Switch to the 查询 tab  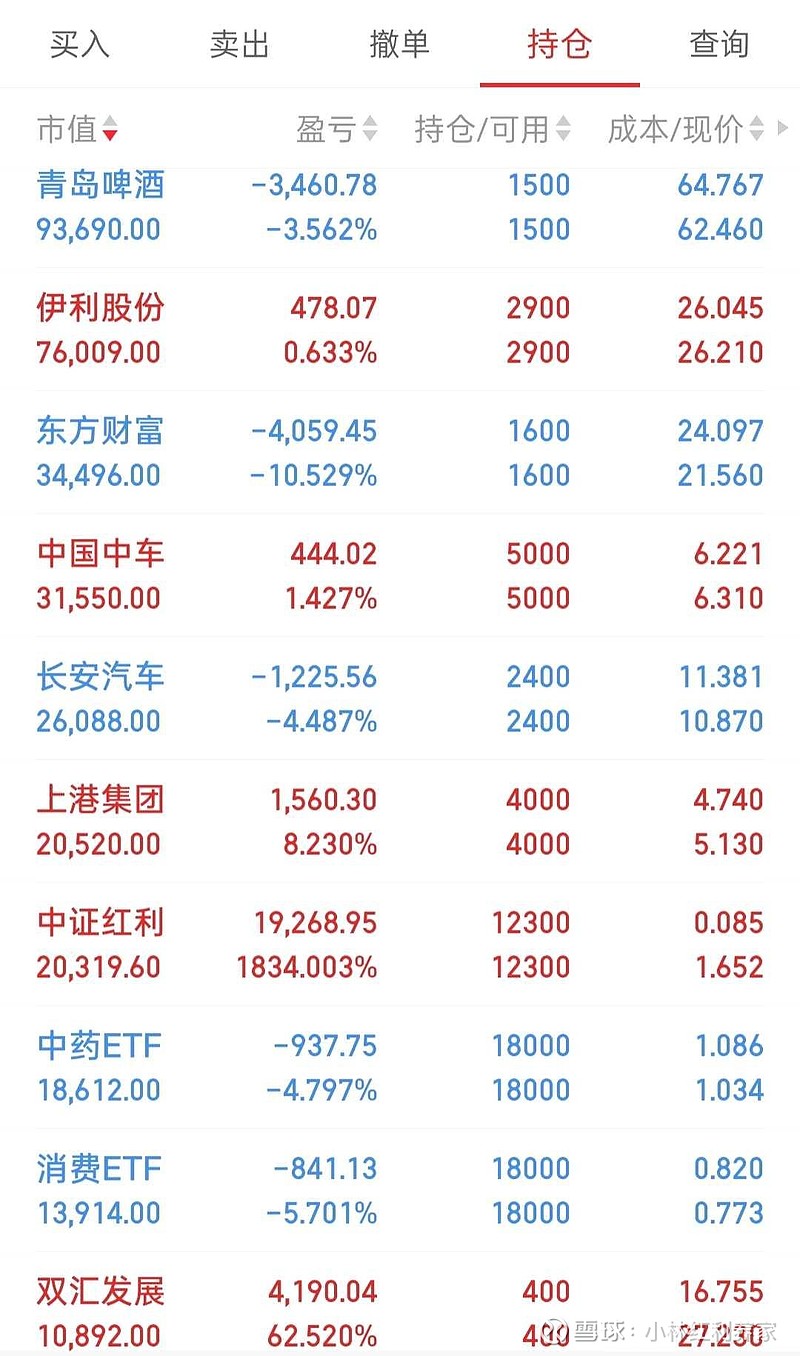718,45
